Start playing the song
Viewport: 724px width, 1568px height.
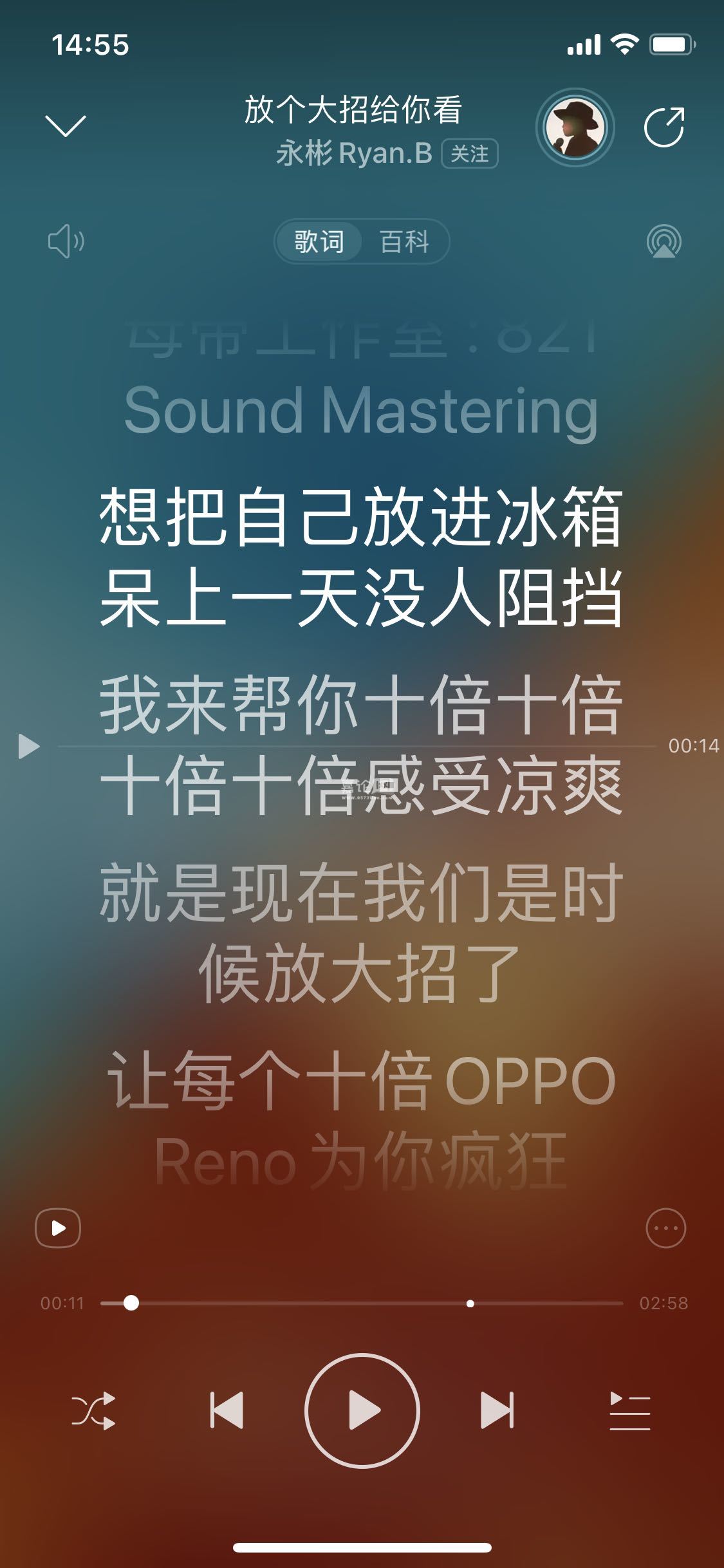[362, 1411]
